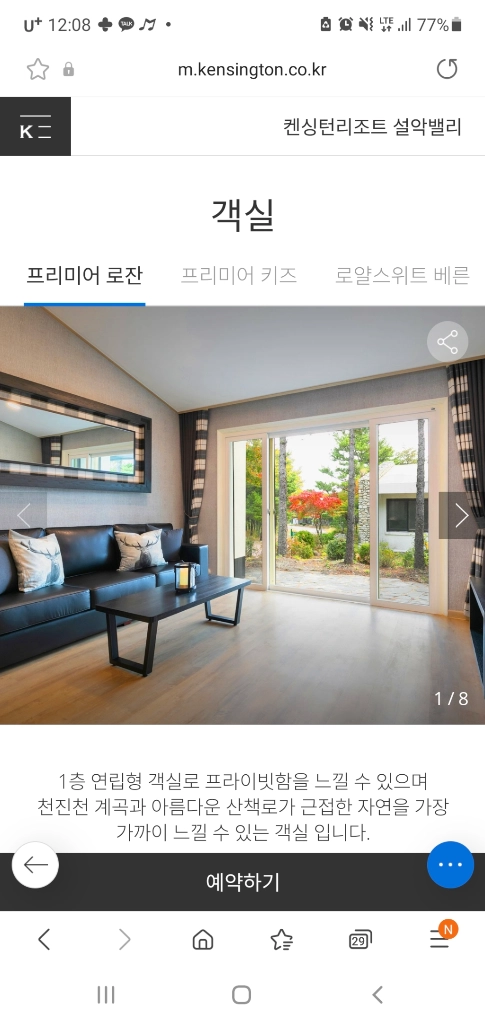Viewport: 485px width, 1024px height.
Task: Open the K drawer menu
Action: [35, 127]
